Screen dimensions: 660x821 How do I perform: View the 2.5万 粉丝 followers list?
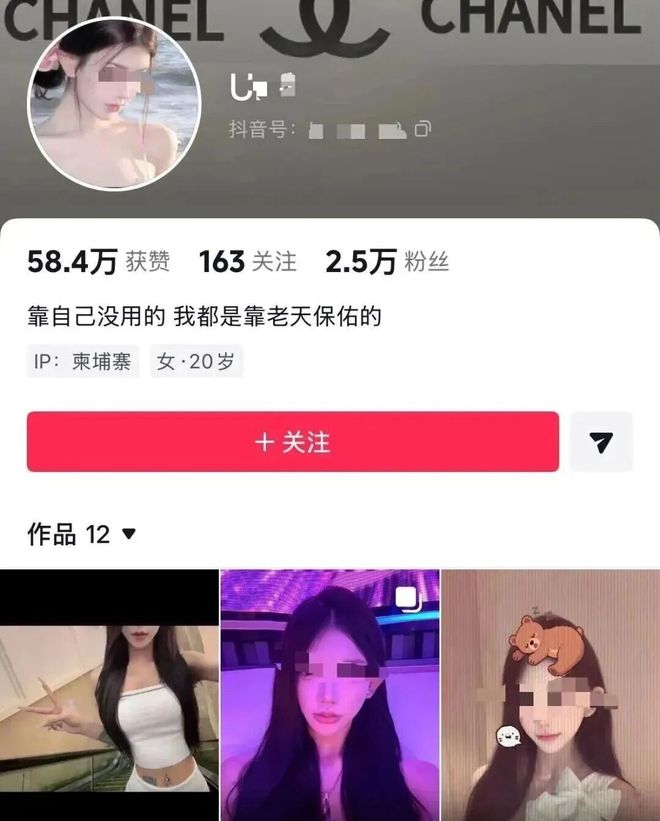pos(387,262)
